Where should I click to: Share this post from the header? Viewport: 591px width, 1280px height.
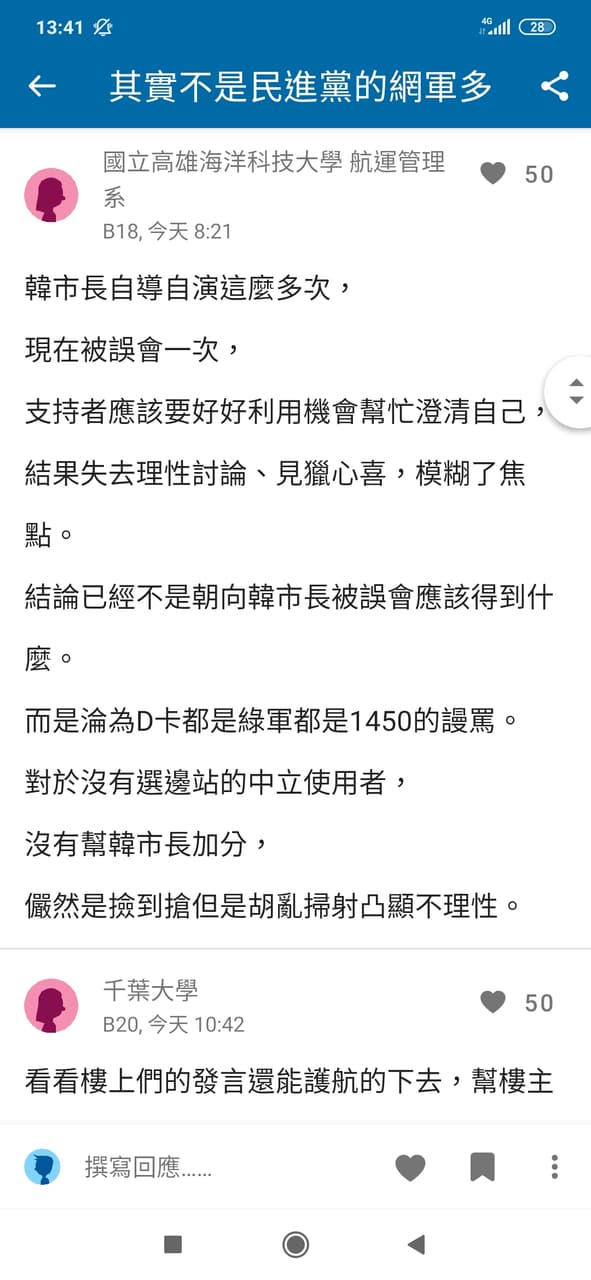click(x=555, y=86)
